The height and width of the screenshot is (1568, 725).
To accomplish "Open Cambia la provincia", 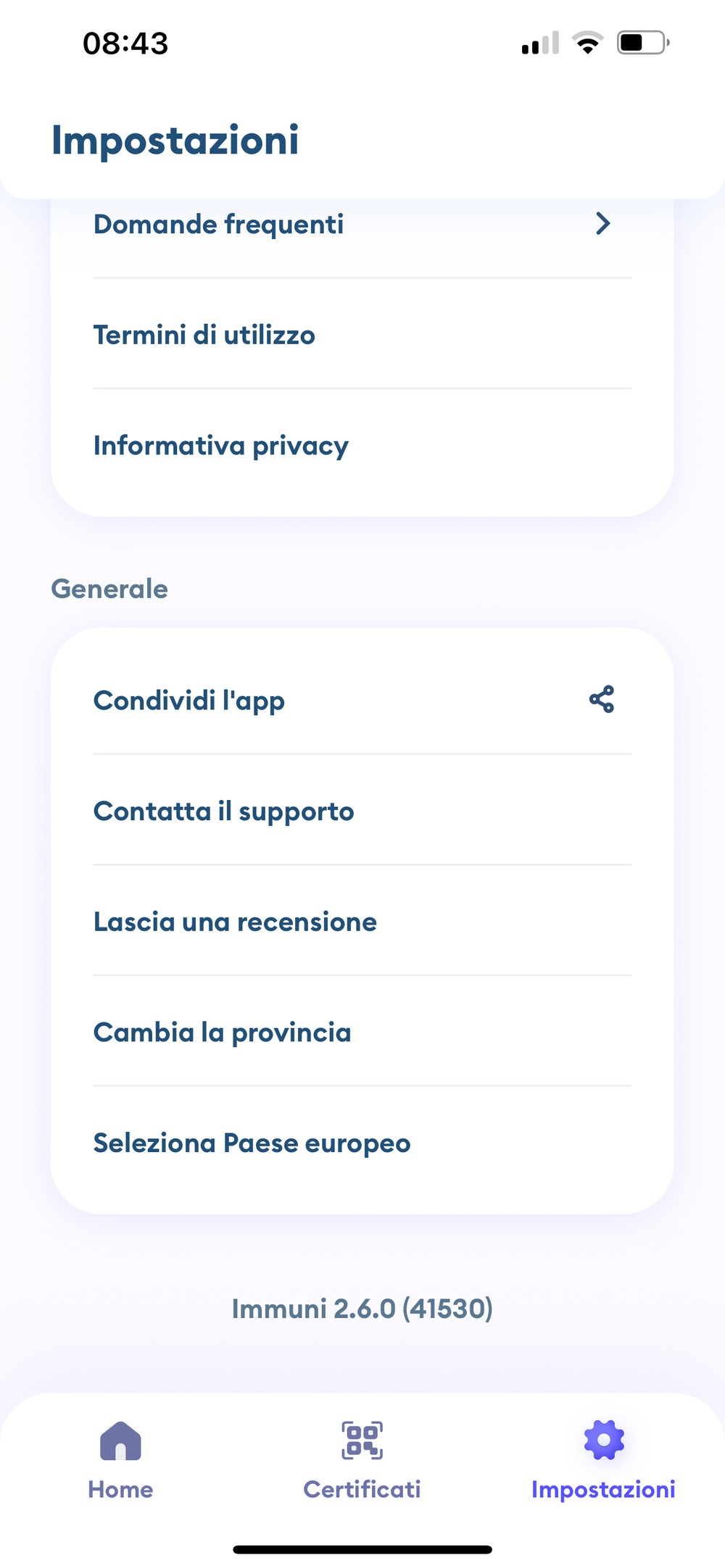I will click(362, 1032).
